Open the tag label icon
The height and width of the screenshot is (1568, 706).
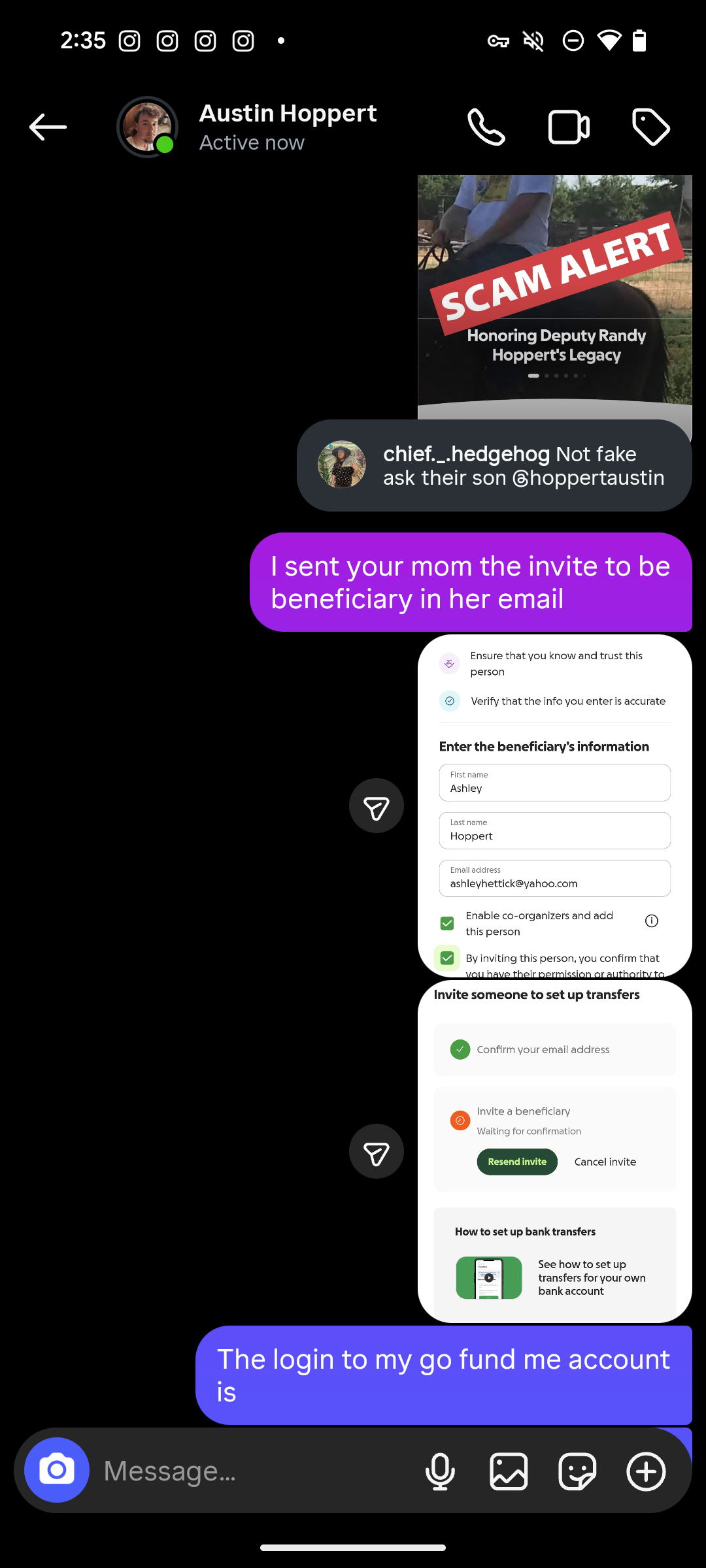tap(650, 127)
